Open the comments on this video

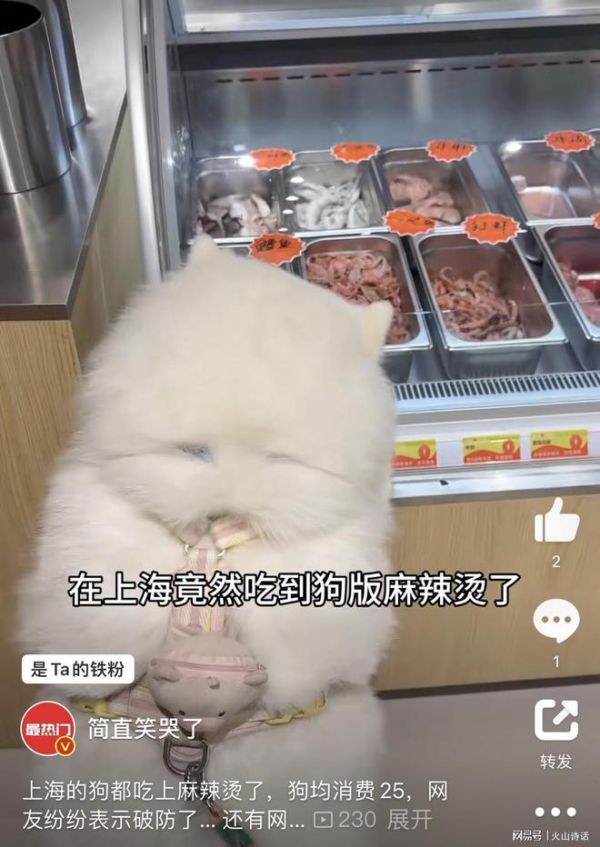556,621
